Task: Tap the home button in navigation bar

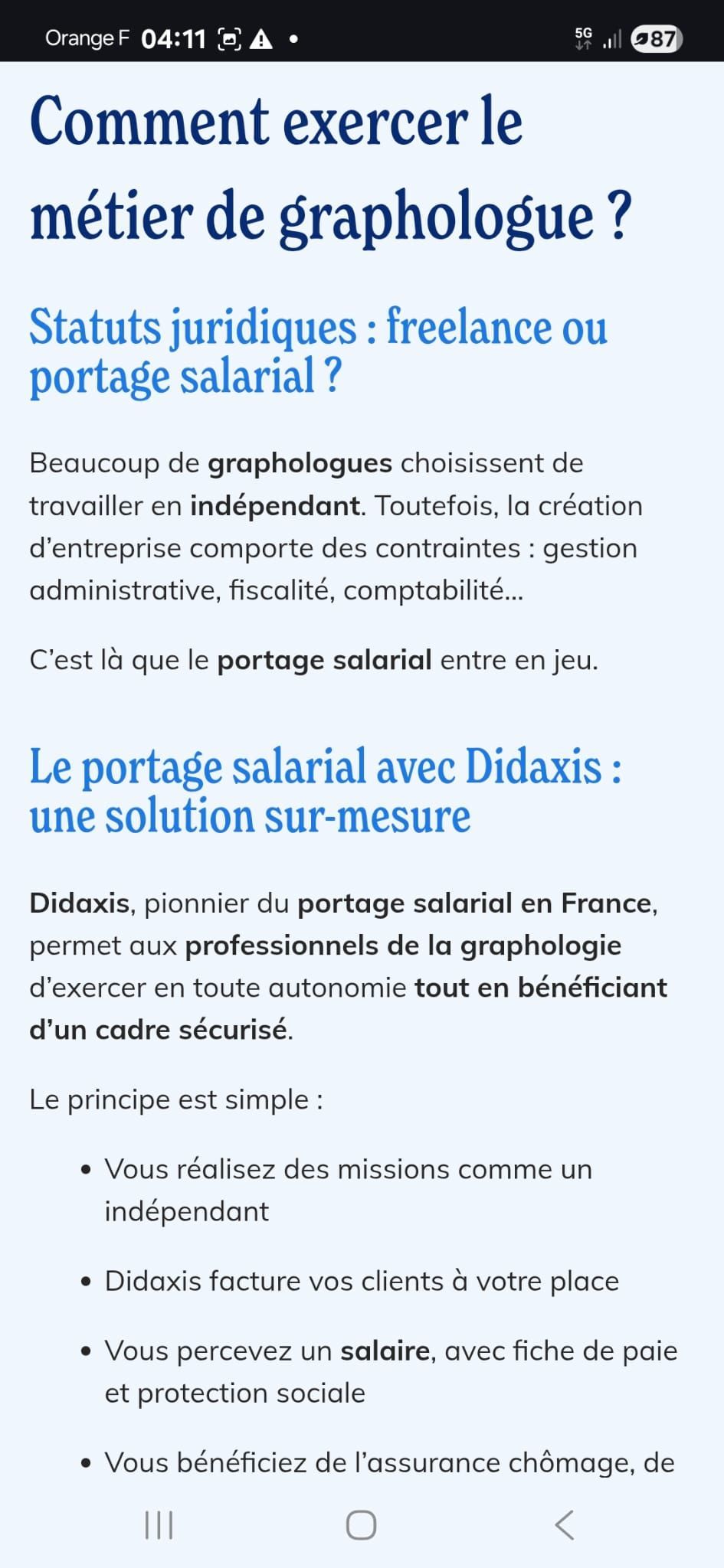Action: tap(361, 1525)
